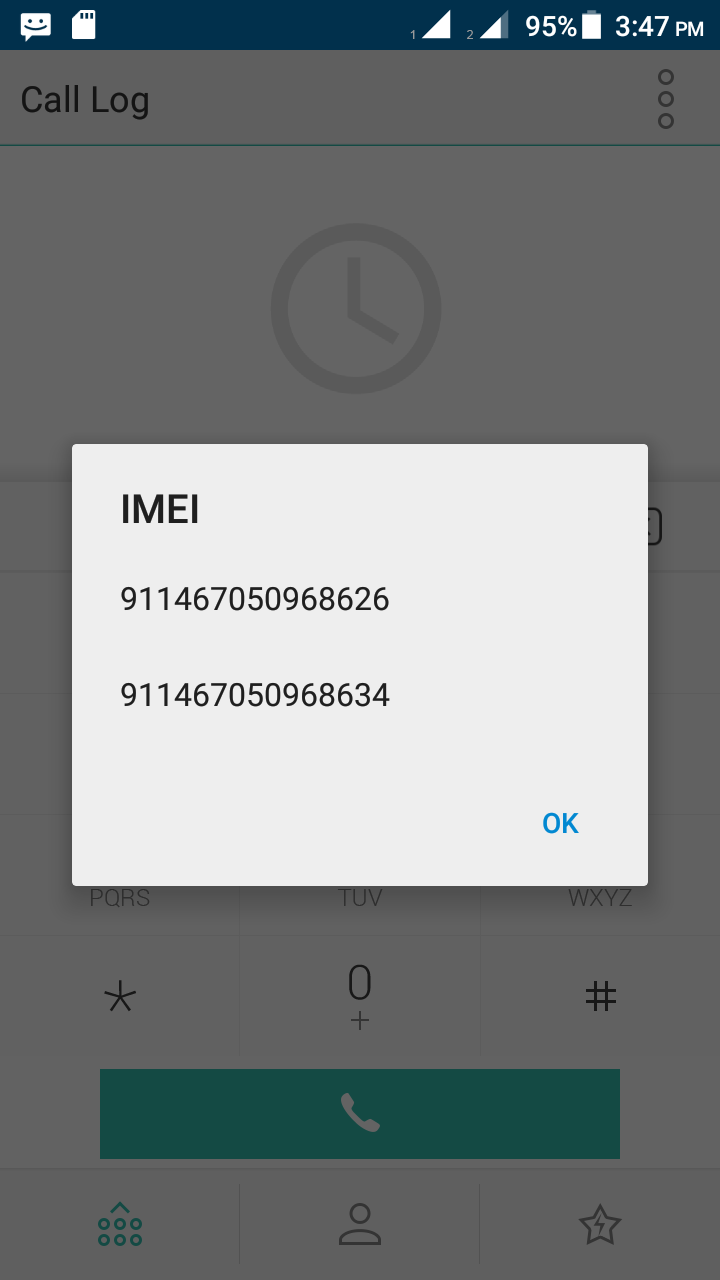
Task: Switch to the favorites star tab
Action: [600, 1224]
